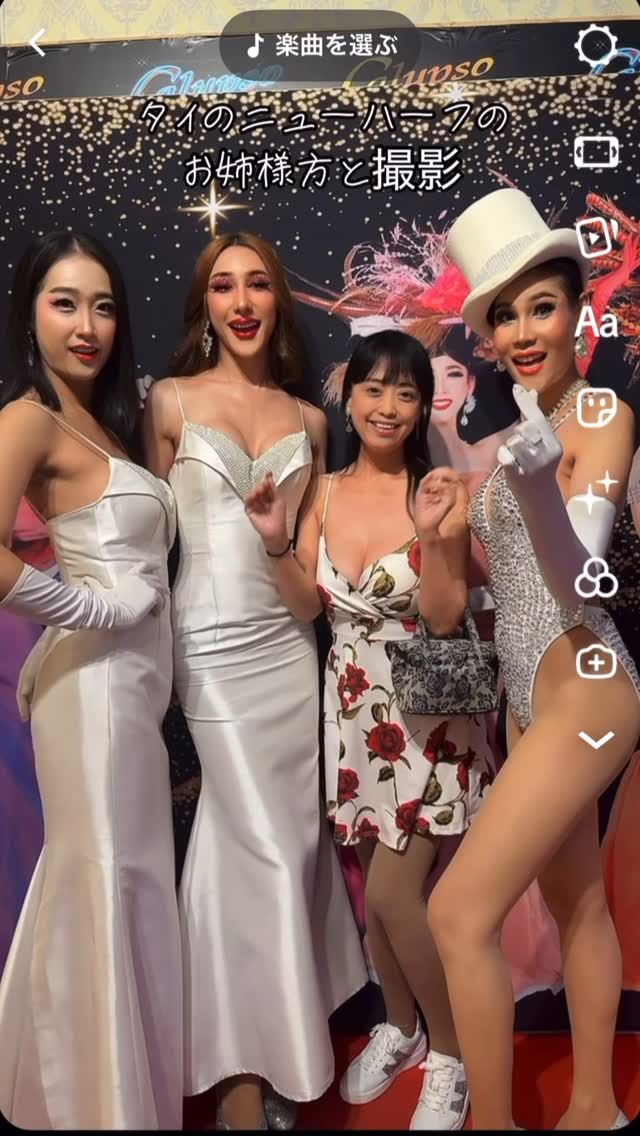Open the video clip tool
The height and width of the screenshot is (1136, 640).
[597, 238]
